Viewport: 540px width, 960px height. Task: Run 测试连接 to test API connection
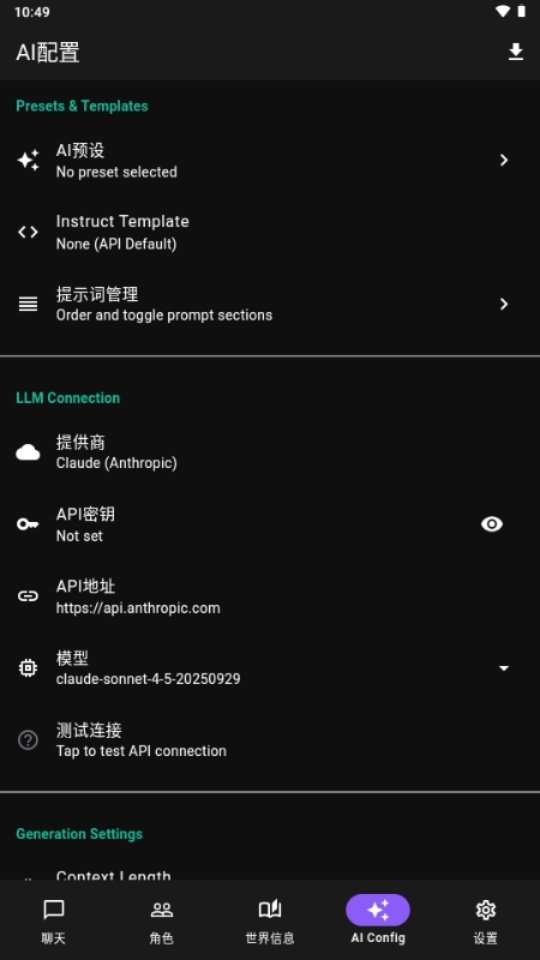[270, 740]
